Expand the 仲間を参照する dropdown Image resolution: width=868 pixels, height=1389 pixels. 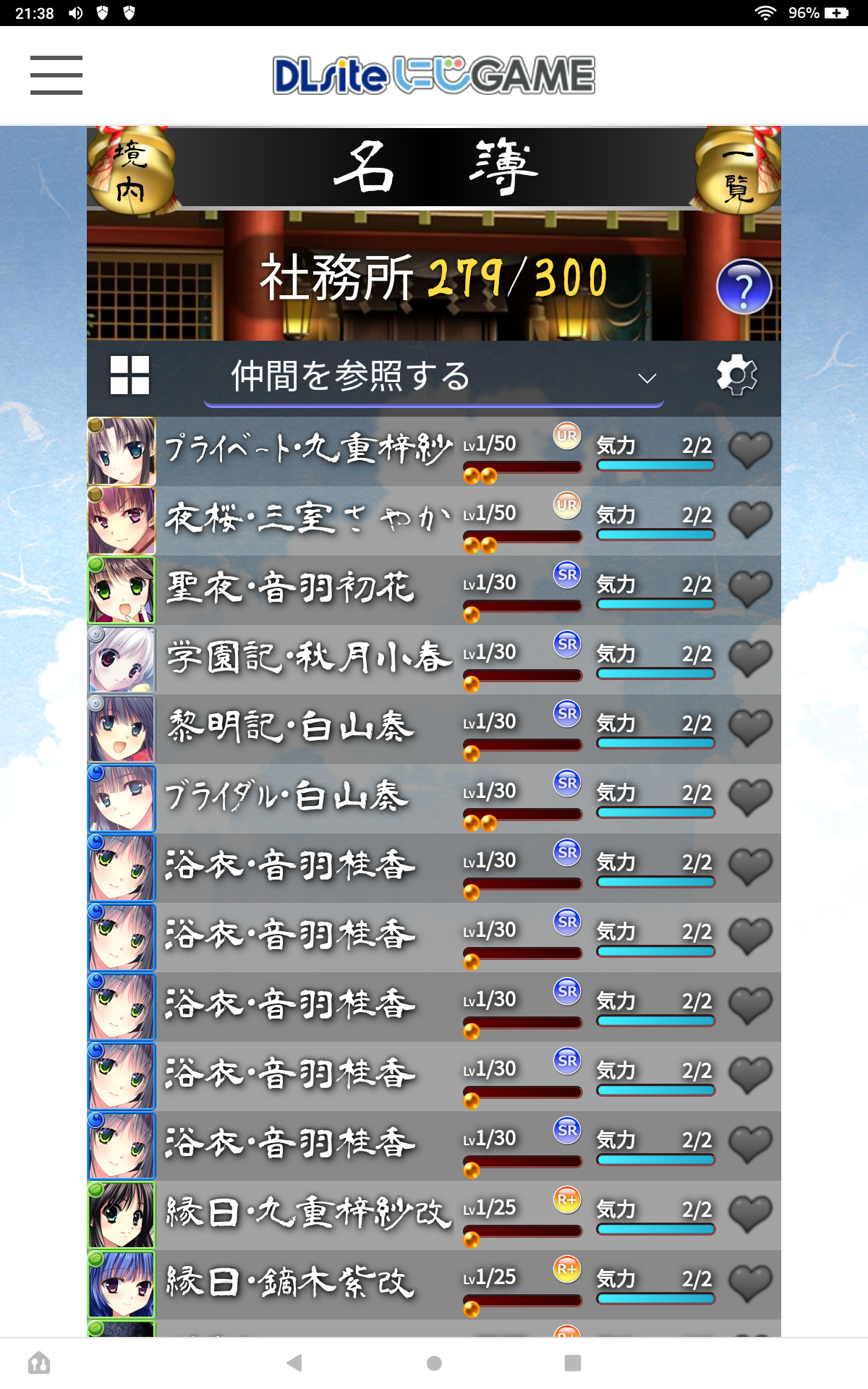[x=434, y=377]
